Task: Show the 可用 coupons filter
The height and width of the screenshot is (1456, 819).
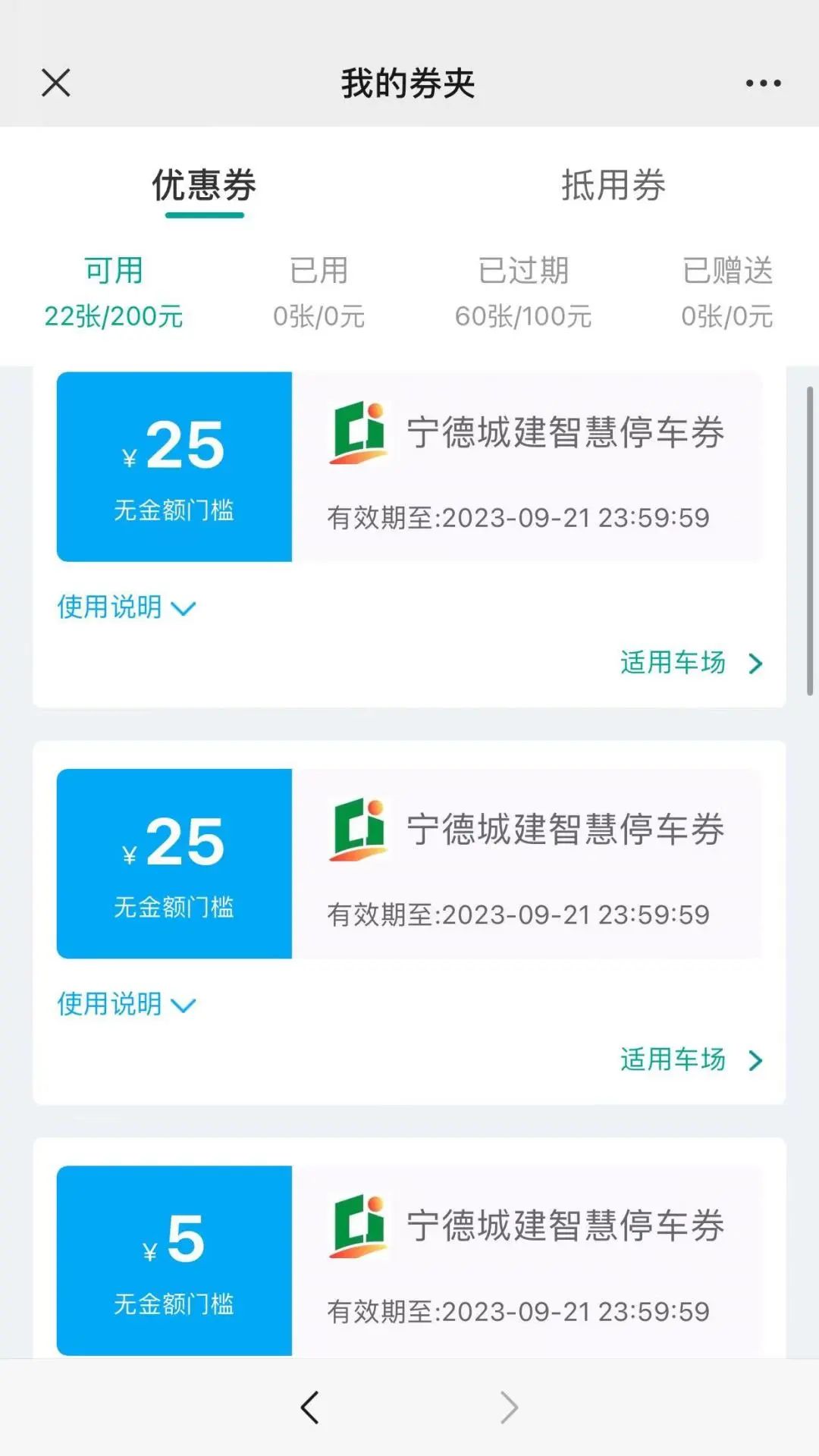Action: pyautogui.click(x=114, y=293)
